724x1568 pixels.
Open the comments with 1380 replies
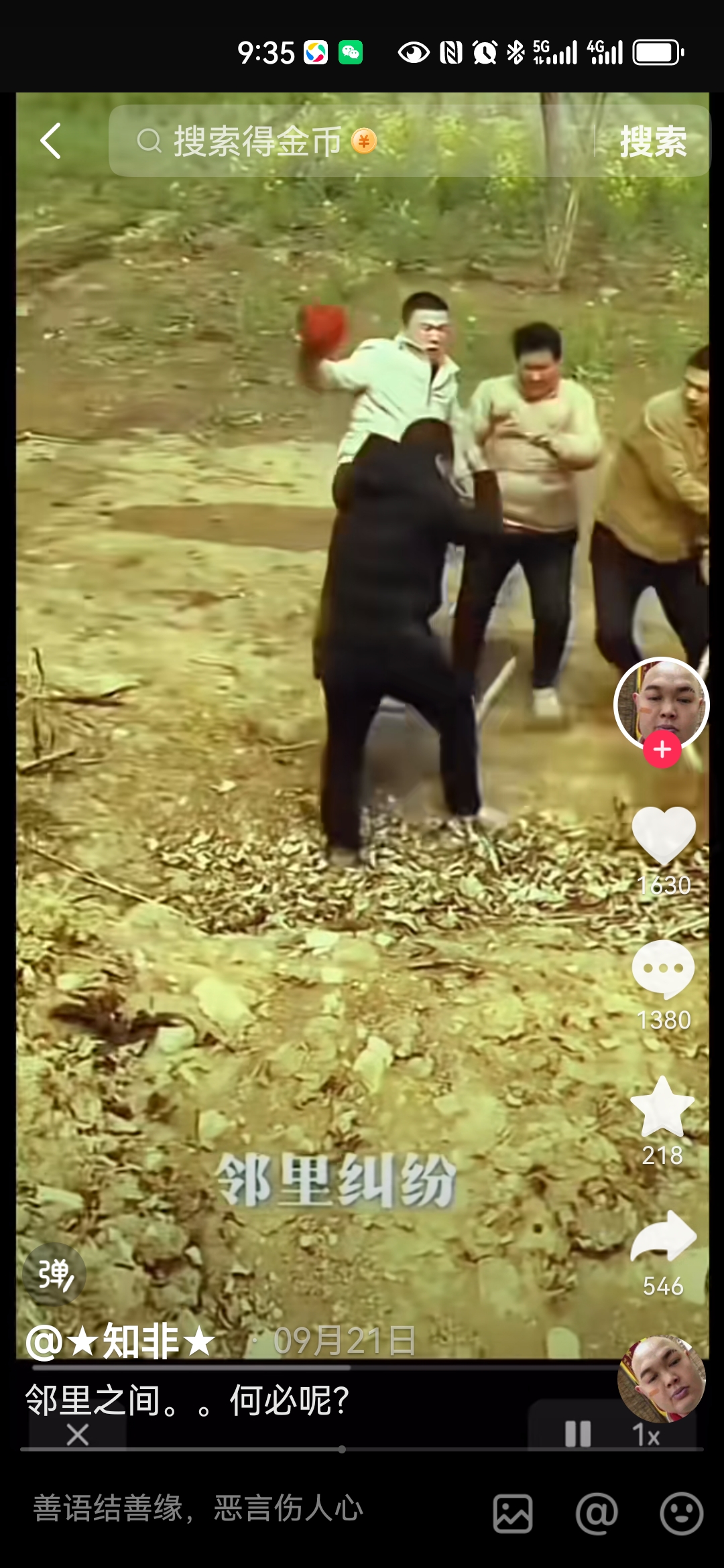tap(663, 969)
